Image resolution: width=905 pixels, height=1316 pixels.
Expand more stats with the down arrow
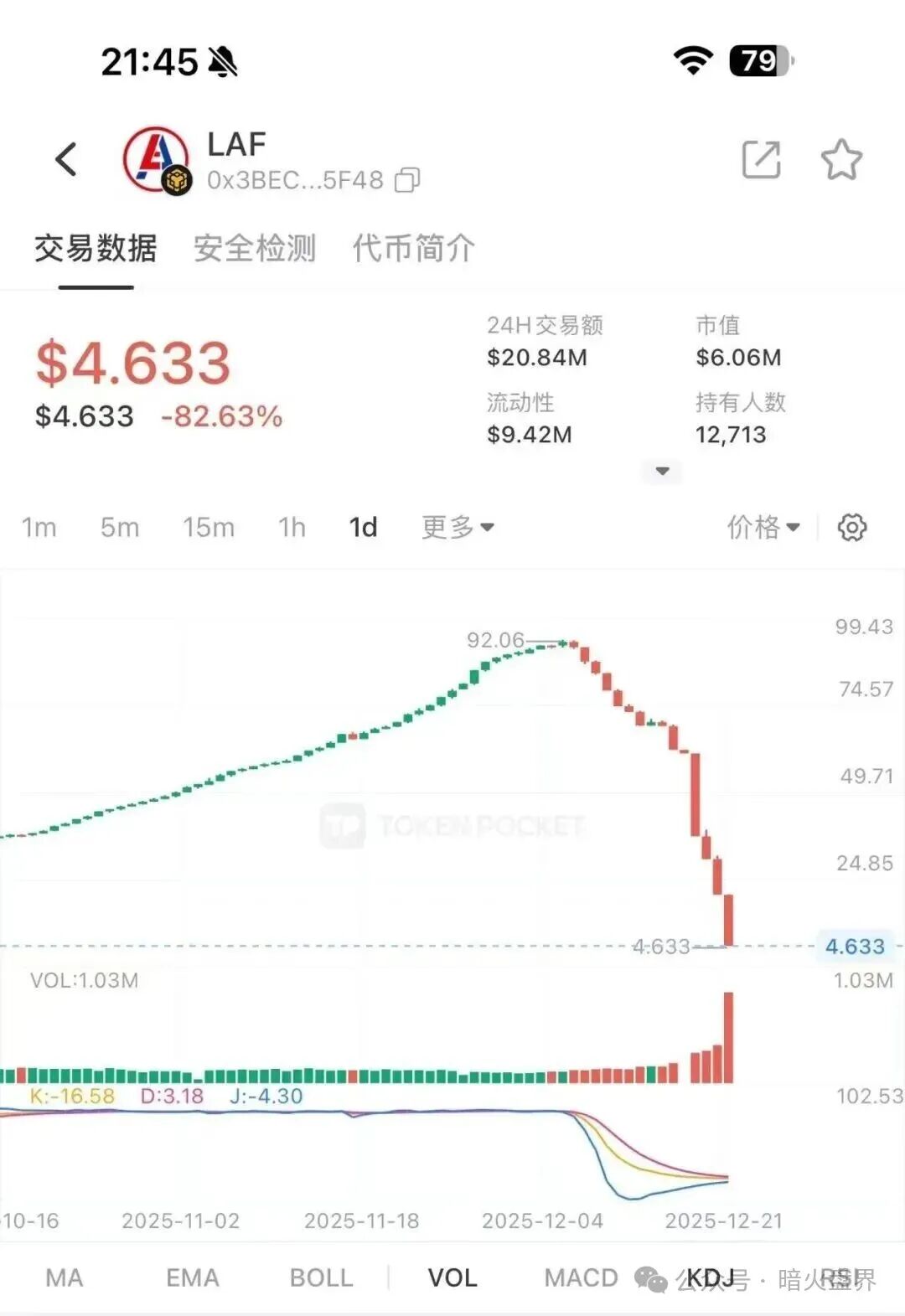(x=662, y=472)
